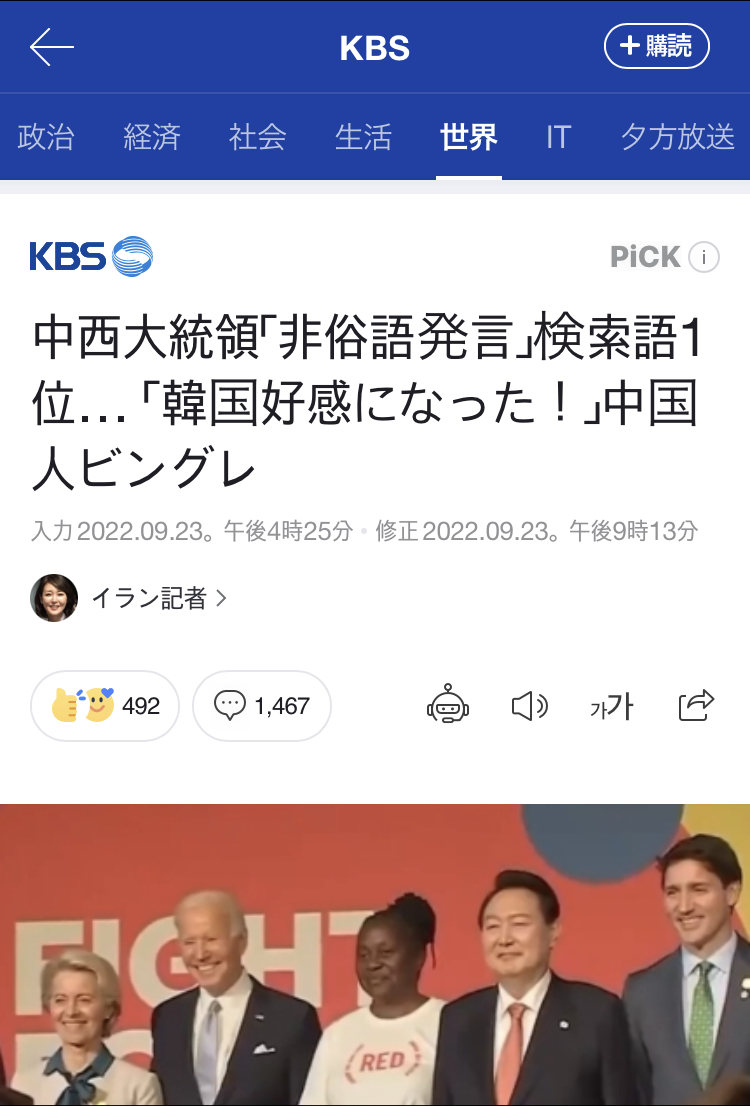Subscribe to KBS with the 購読 button
The width and height of the screenshot is (750, 1106).
click(x=656, y=46)
